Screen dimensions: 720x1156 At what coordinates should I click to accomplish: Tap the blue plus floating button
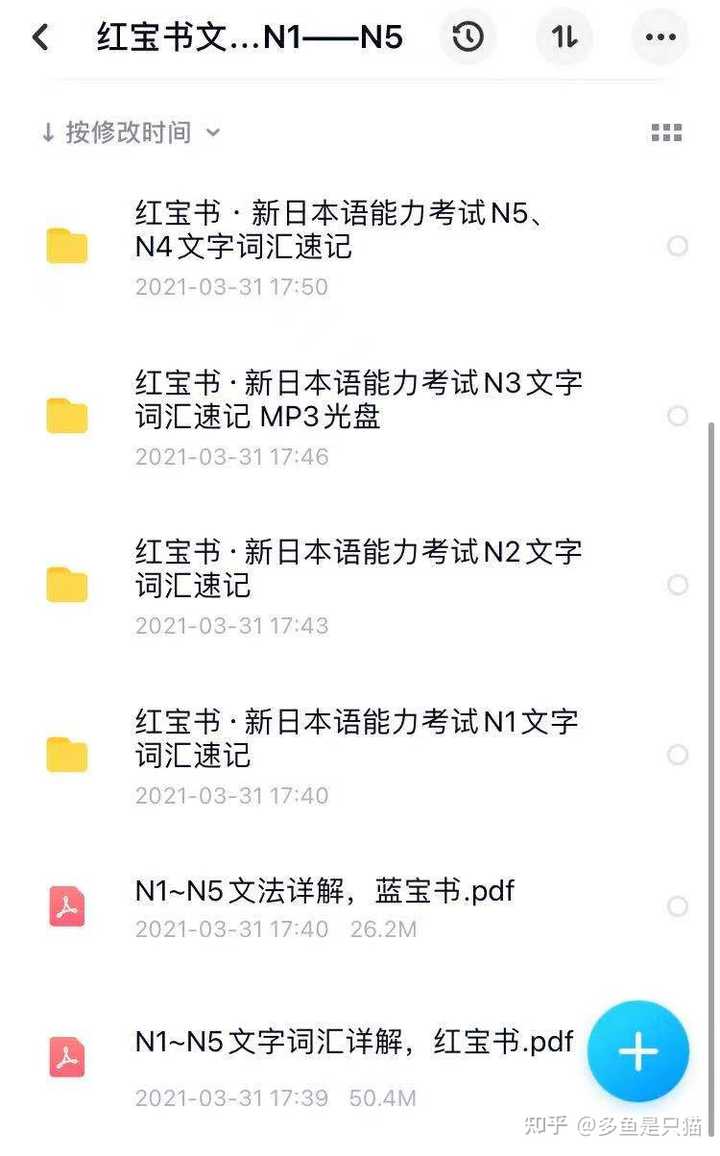pos(637,1051)
